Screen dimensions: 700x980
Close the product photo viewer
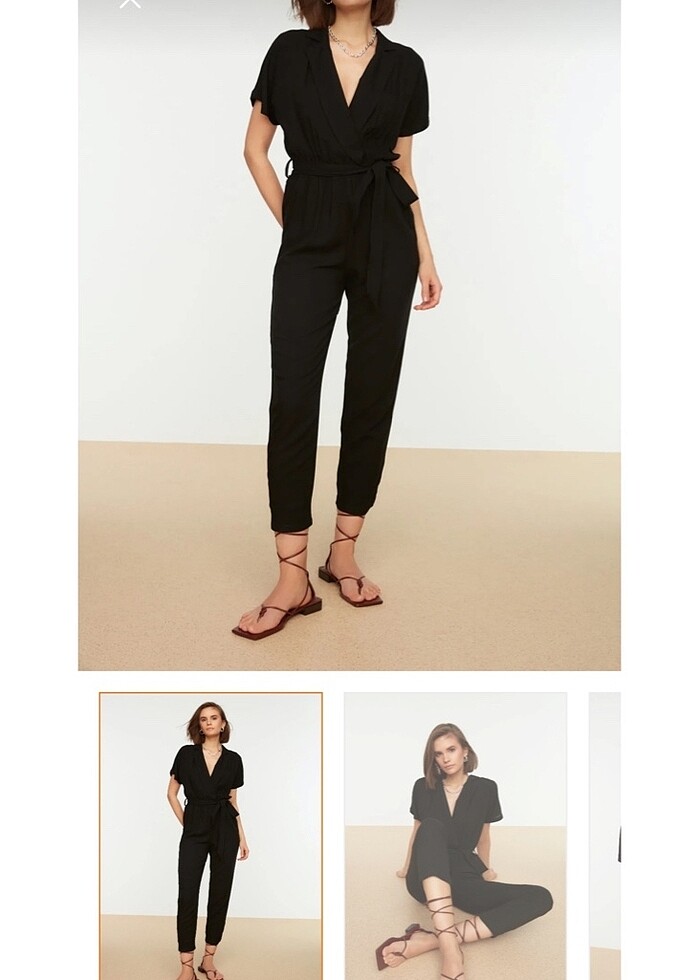[x=130, y=4]
